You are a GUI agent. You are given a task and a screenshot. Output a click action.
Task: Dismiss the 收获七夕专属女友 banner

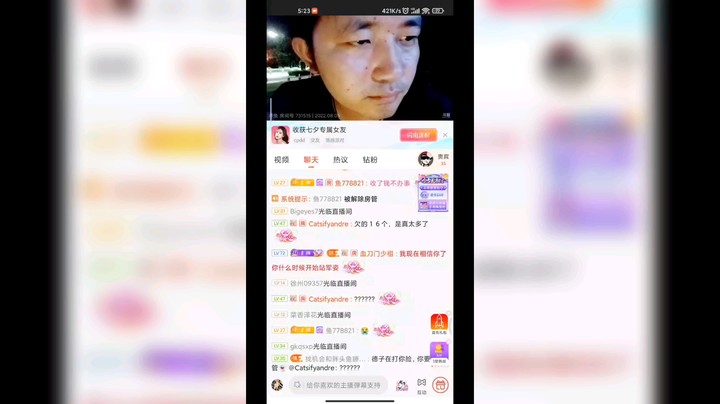tap(445, 135)
